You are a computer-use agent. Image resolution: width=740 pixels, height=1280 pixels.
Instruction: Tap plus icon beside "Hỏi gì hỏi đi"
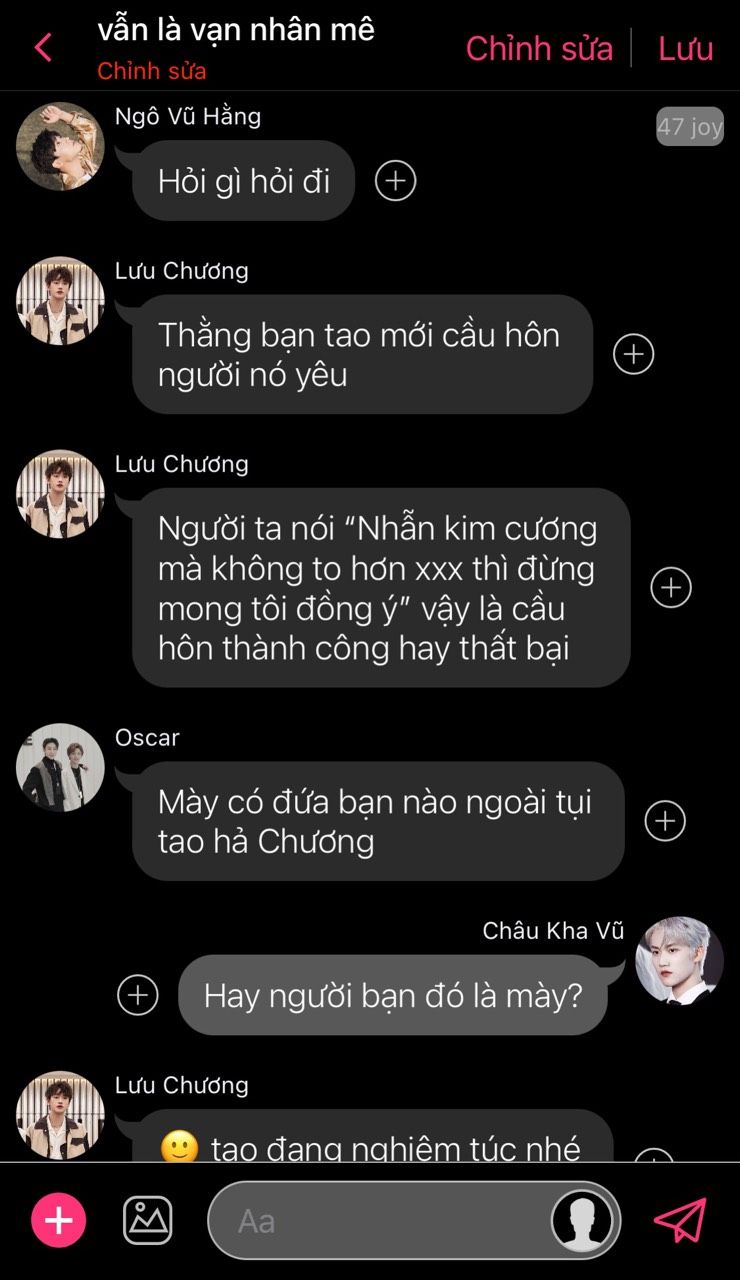pyautogui.click(x=395, y=181)
